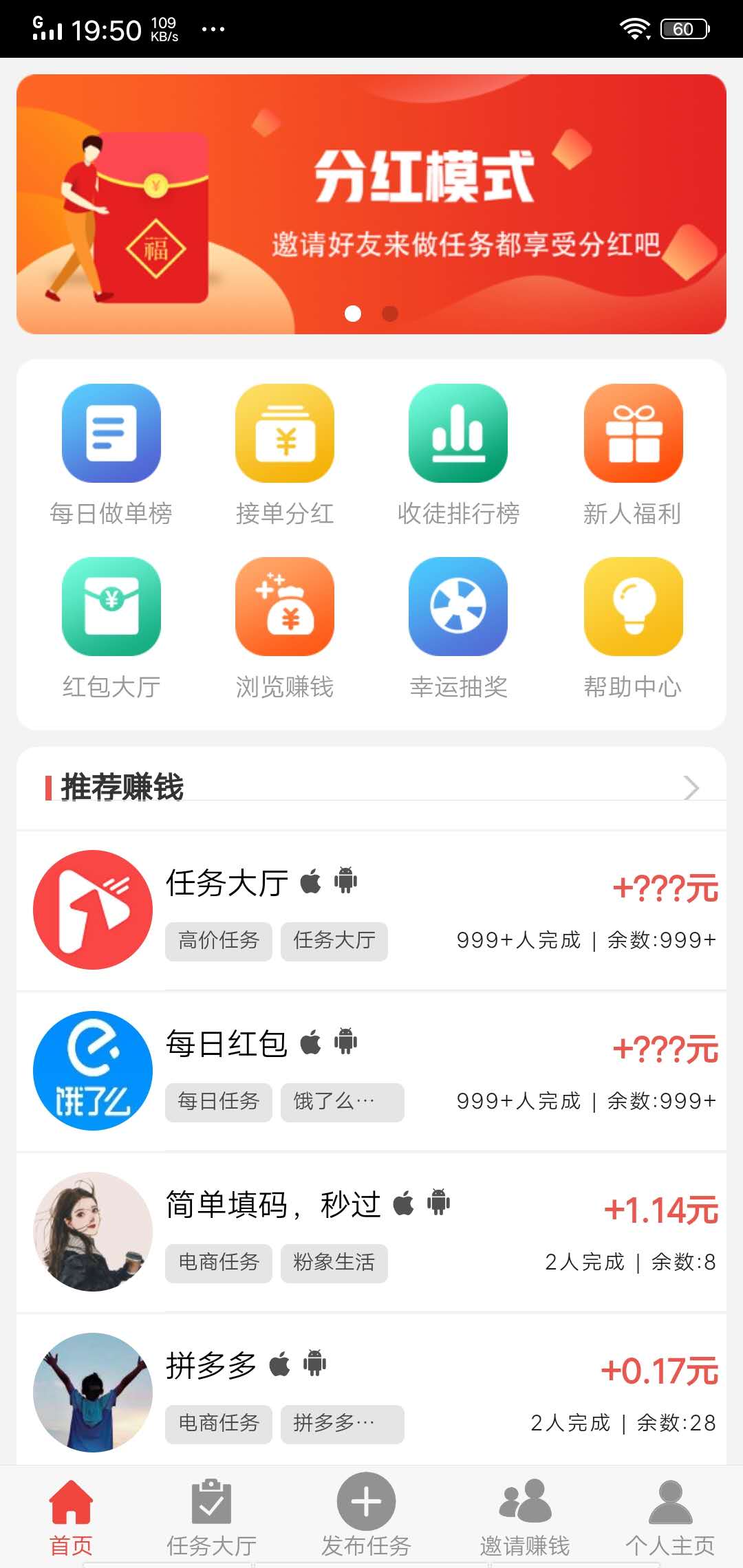Image resolution: width=743 pixels, height=1568 pixels.
Task: Open the 每日红包 饿了么 task row
Action: (x=371, y=1071)
